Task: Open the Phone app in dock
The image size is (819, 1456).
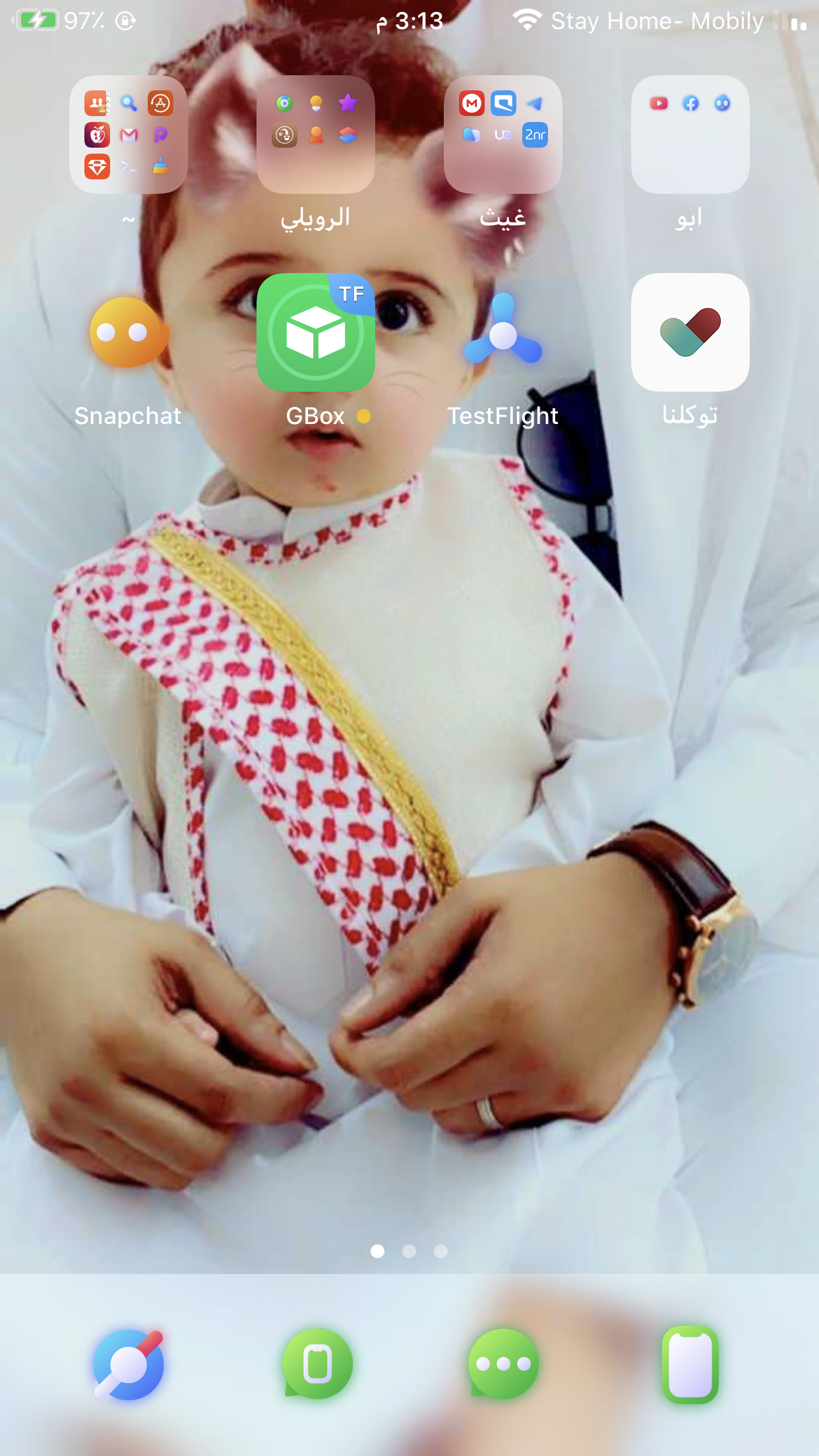Action: (690, 1364)
